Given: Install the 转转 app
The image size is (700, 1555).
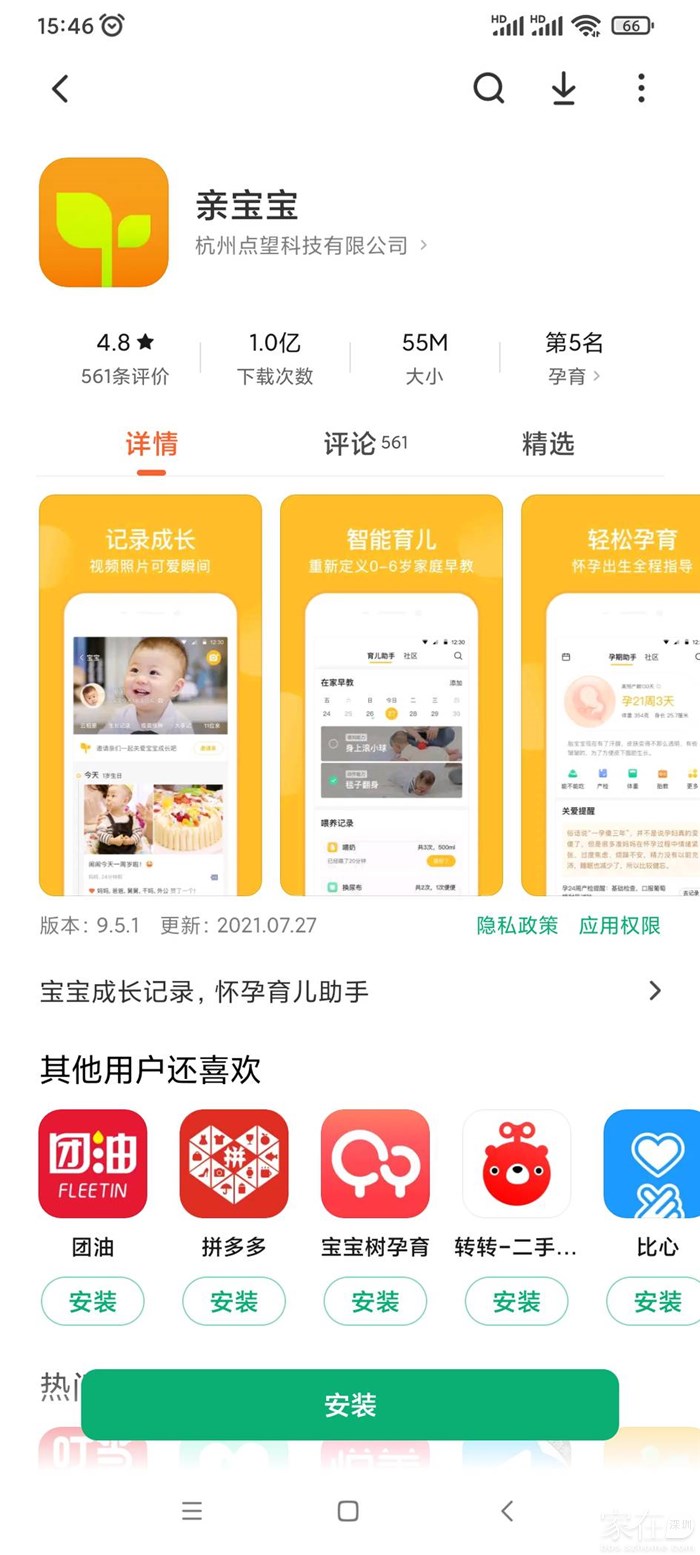Looking at the screenshot, I should [x=516, y=1301].
